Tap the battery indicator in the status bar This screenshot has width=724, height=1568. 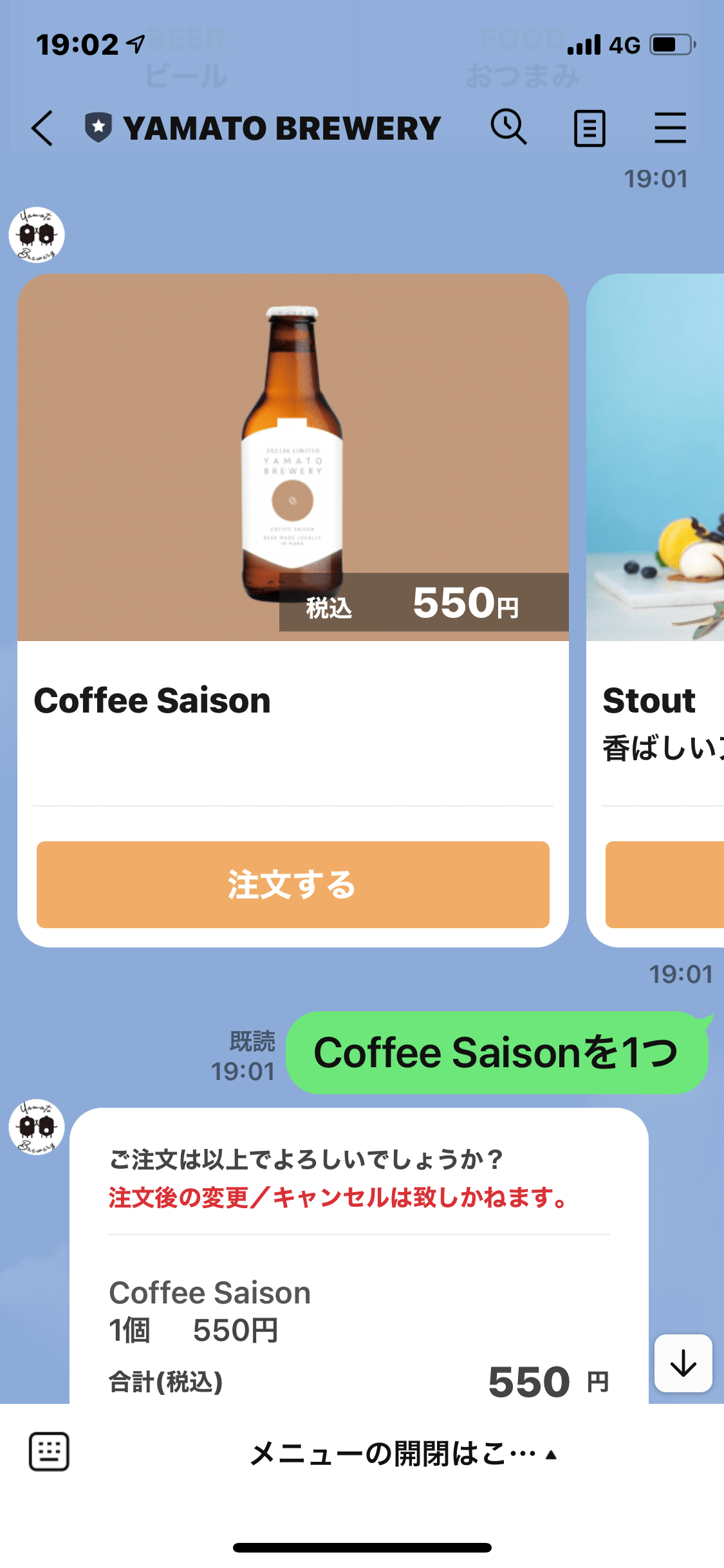(x=670, y=44)
